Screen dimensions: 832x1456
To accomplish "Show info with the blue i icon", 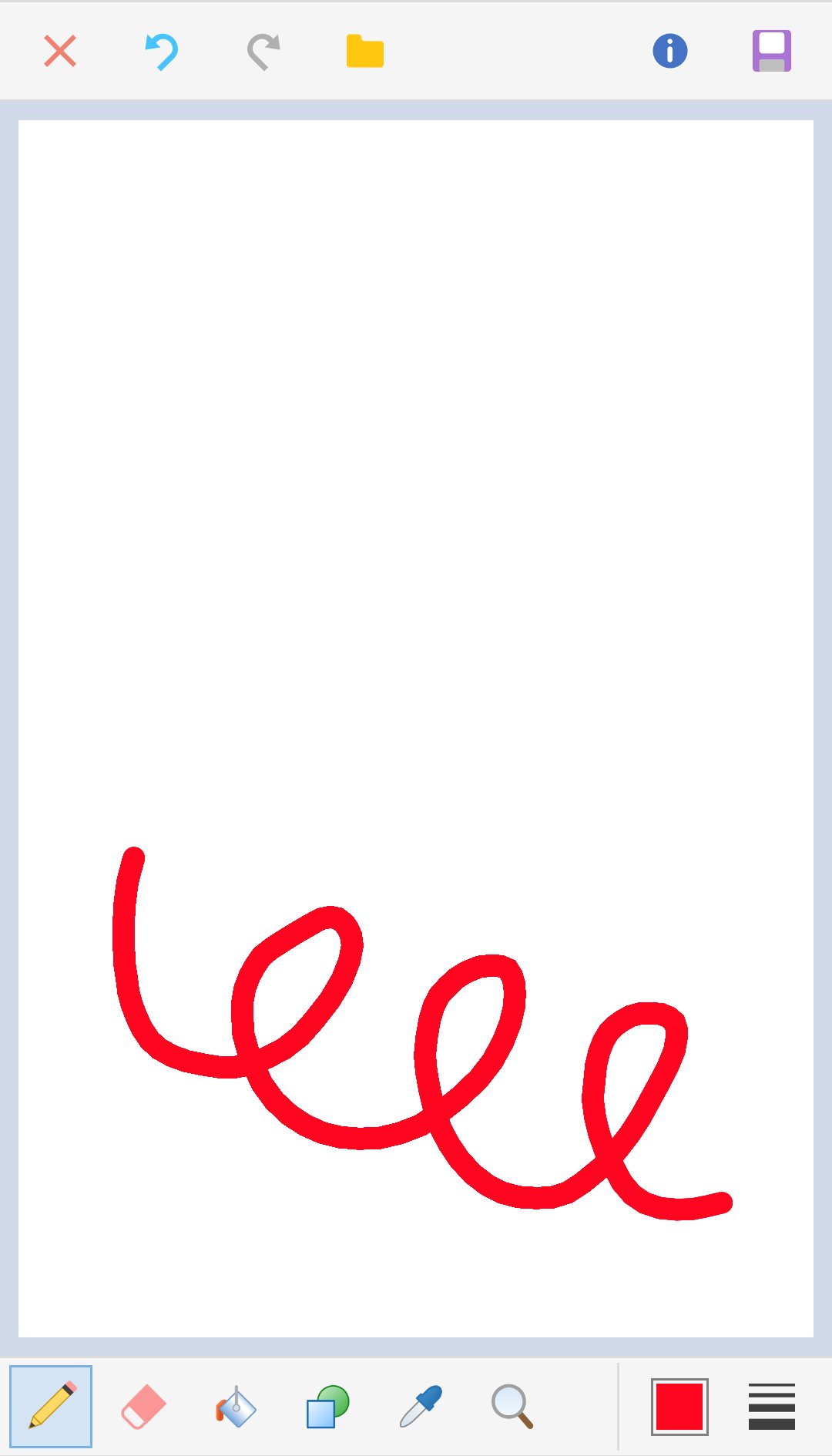I will (x=670, y=52).
